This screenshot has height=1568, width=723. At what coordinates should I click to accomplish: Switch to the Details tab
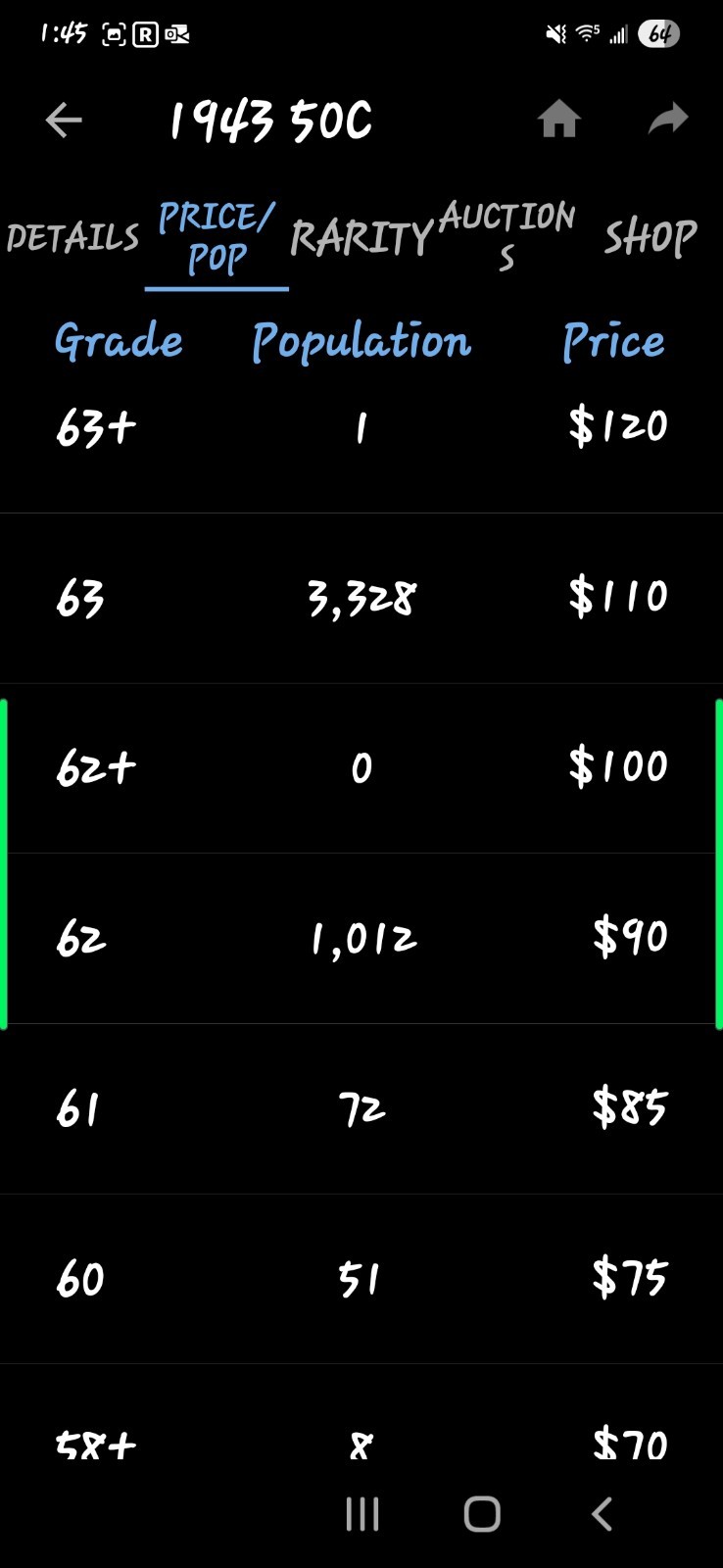tap(72, 237)
